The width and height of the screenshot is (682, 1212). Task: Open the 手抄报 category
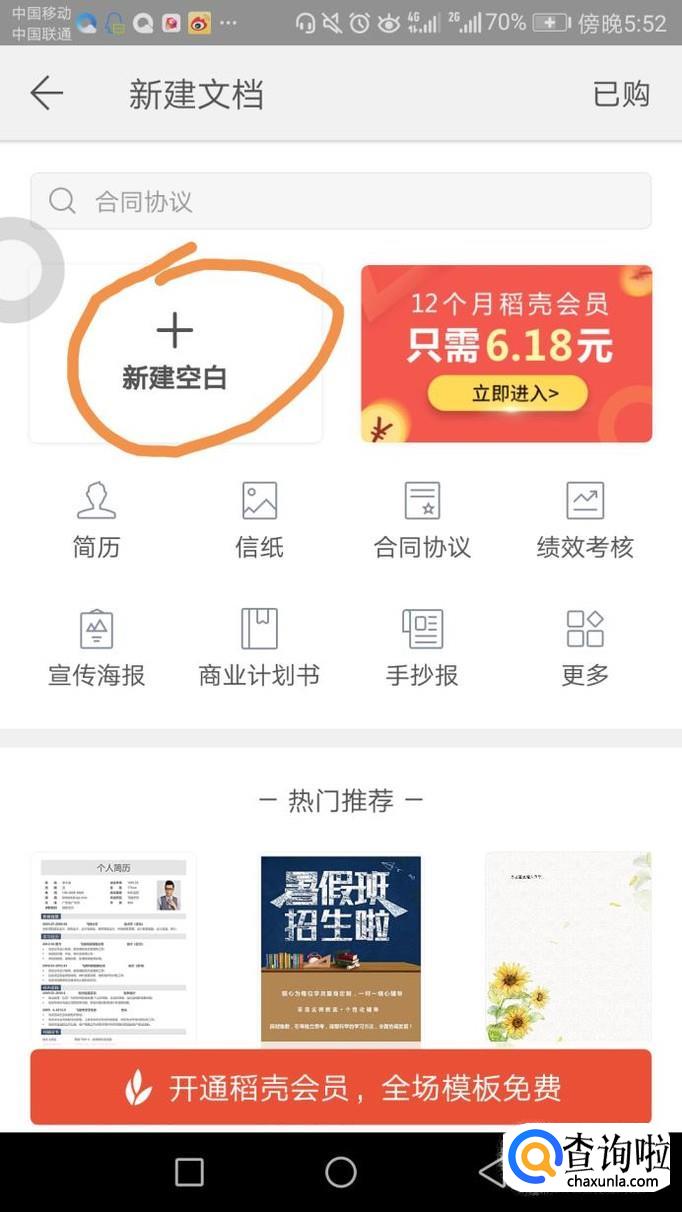coord(422,647)
